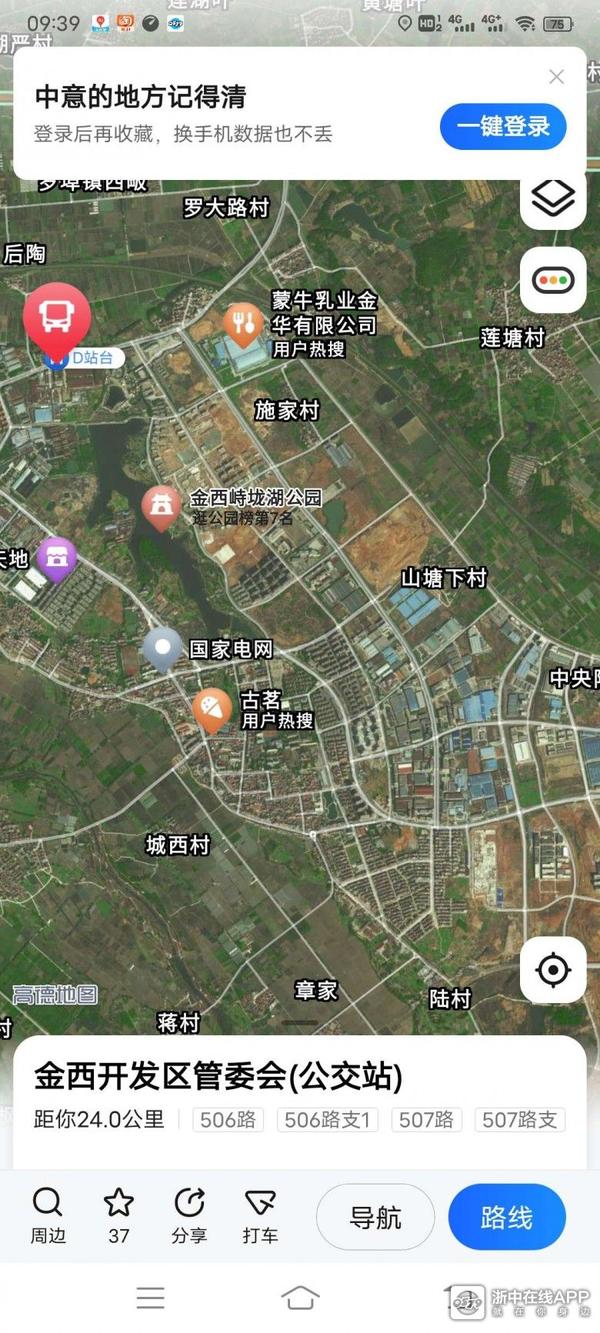The width and height of the screenshot is (600, 1333).
Task: Open route planning with 路线
Action: (x=507, y=1217)
